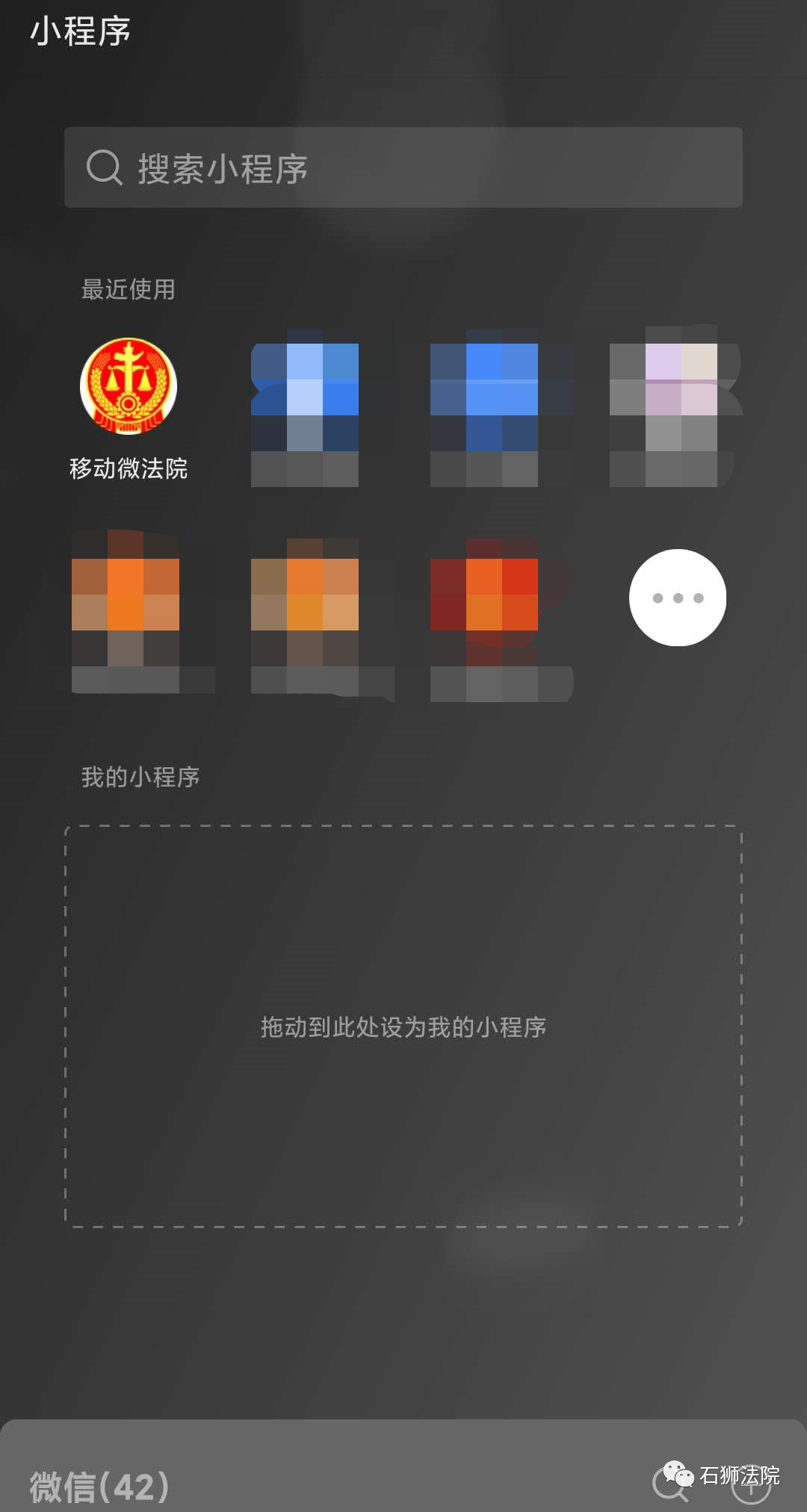Open the red-orange mini program in second row
807x1512 pixels.
tap(484, 598)
